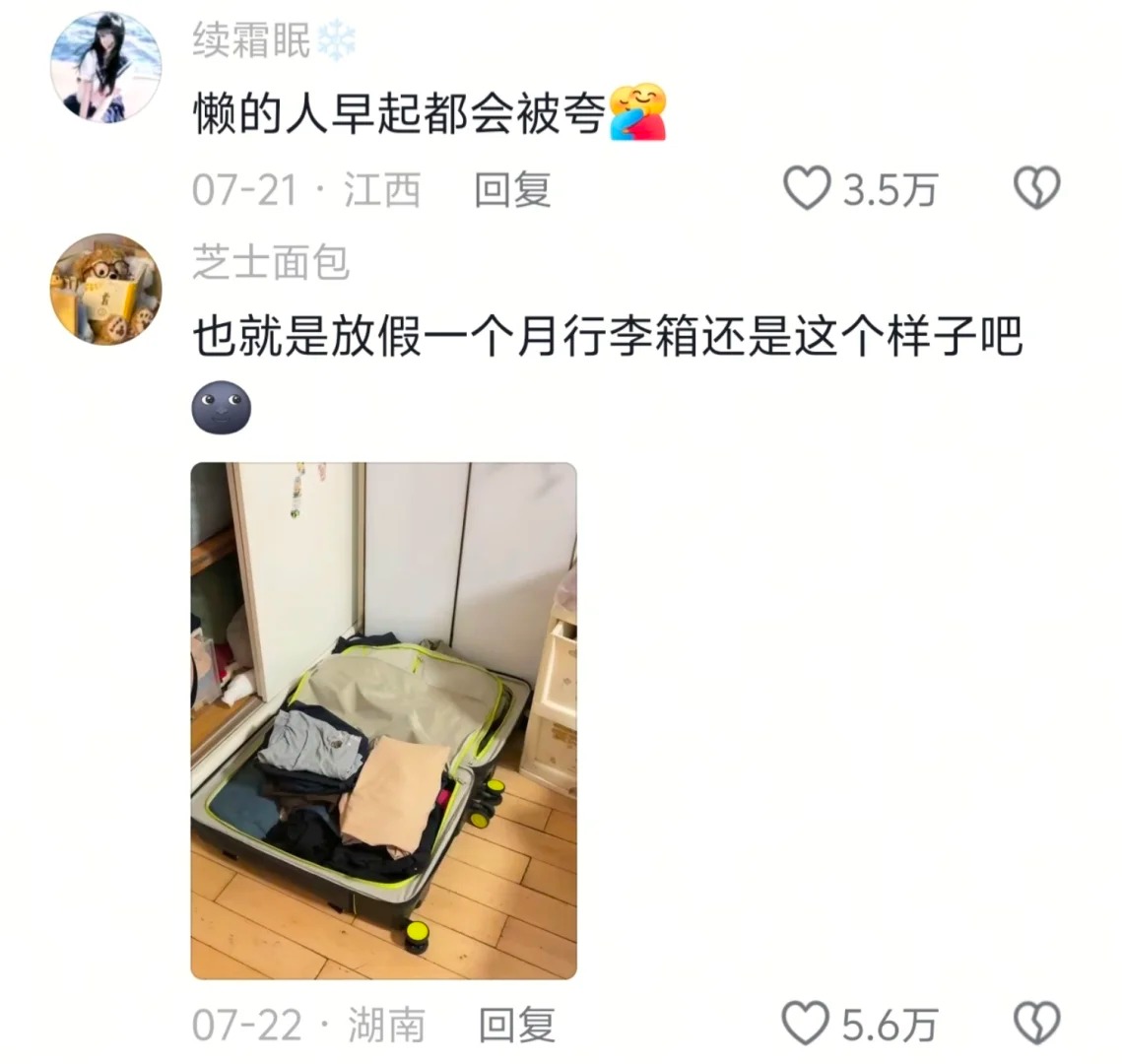Screen dimensions: 1122x1064
Task: Reply to 续霜眠's comment
Action: pos(512,189)
